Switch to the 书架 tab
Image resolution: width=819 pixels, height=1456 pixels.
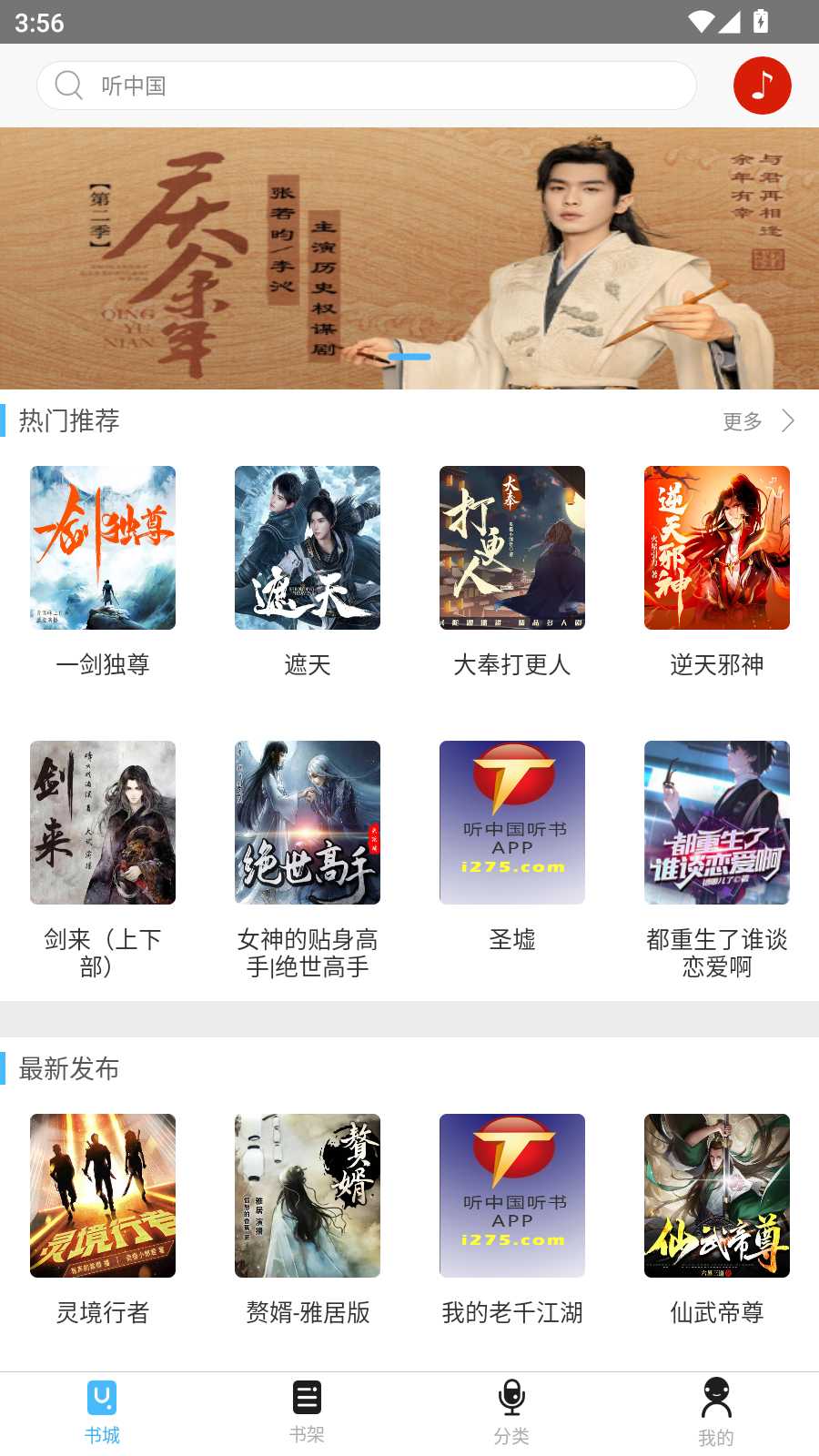coord(307,1412)
